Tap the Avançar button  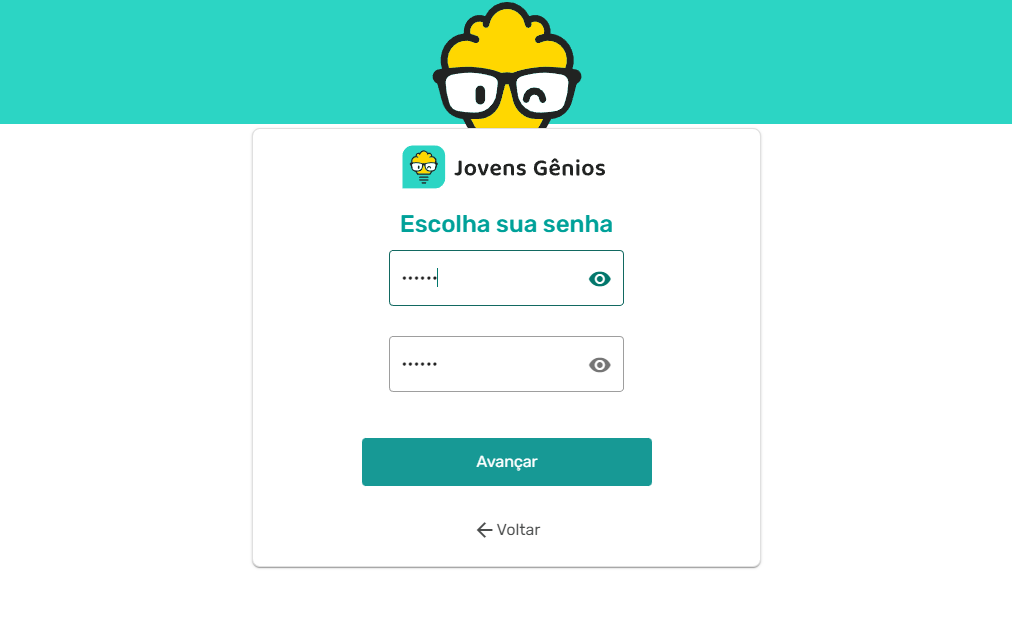(x=506, y=462)
